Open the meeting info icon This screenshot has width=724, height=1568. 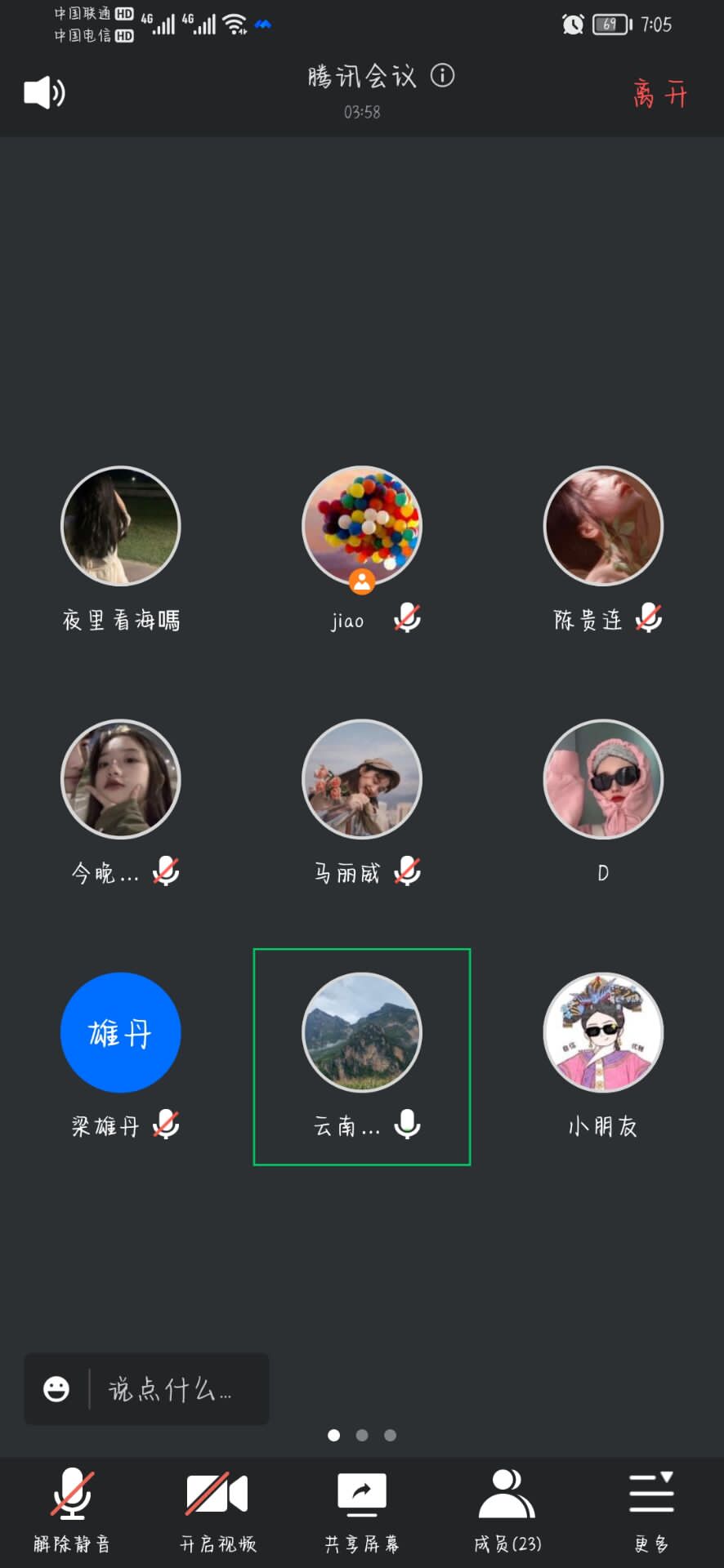[x=442, y=76]
